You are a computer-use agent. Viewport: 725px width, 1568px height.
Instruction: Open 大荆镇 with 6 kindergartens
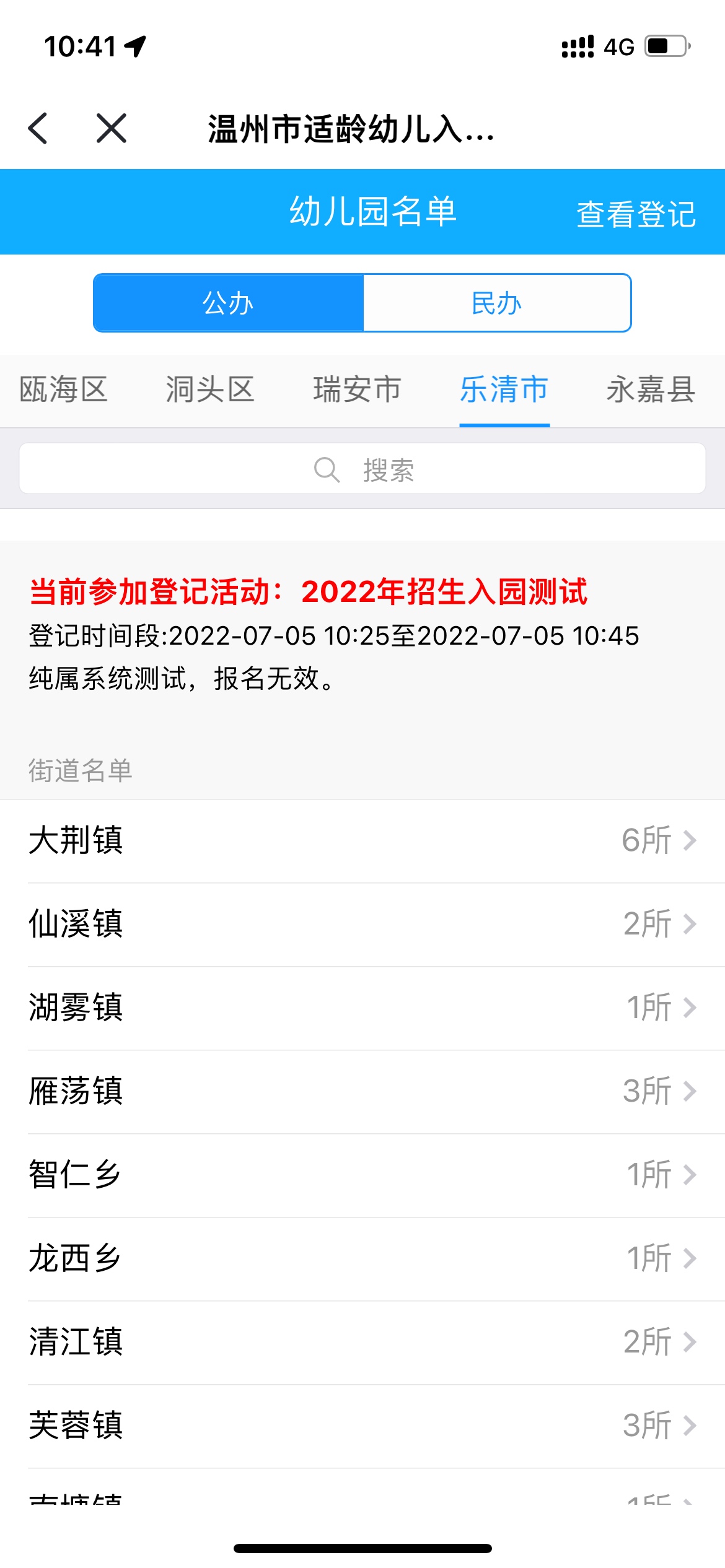click(x=362, y=841)
